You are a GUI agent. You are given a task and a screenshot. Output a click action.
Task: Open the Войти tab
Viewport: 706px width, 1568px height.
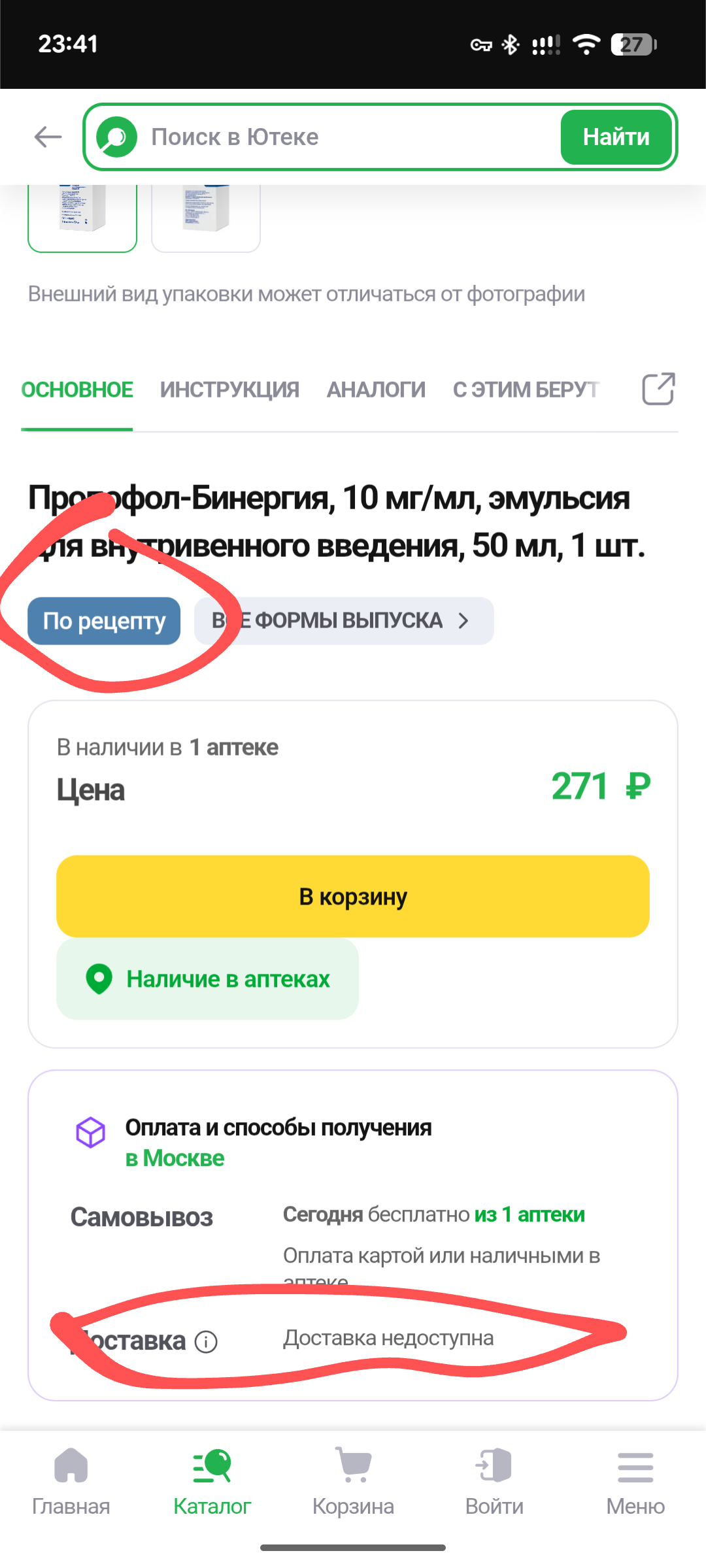[x=494, y=1481]
